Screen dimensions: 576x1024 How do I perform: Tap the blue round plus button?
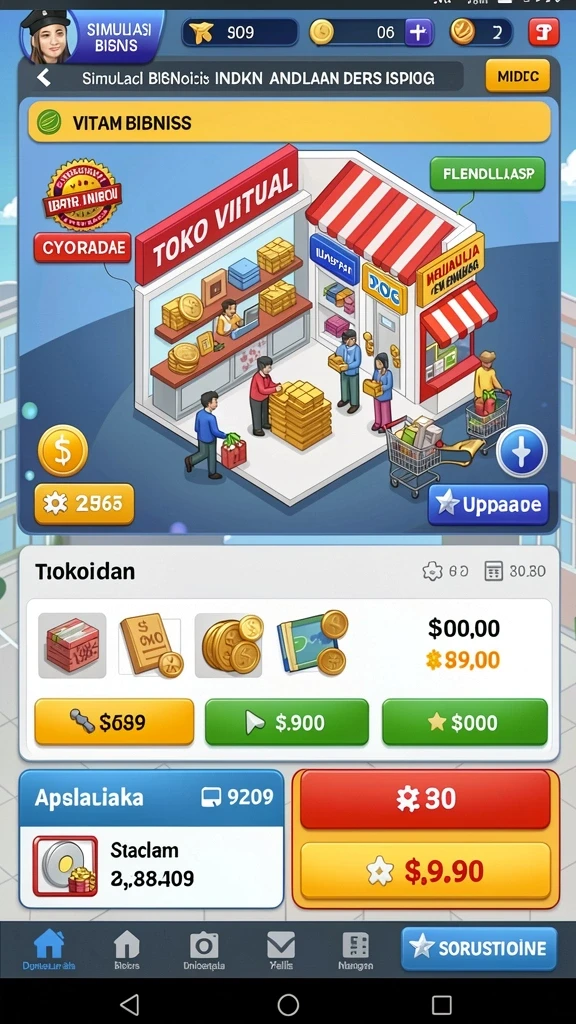pos(521,451)
